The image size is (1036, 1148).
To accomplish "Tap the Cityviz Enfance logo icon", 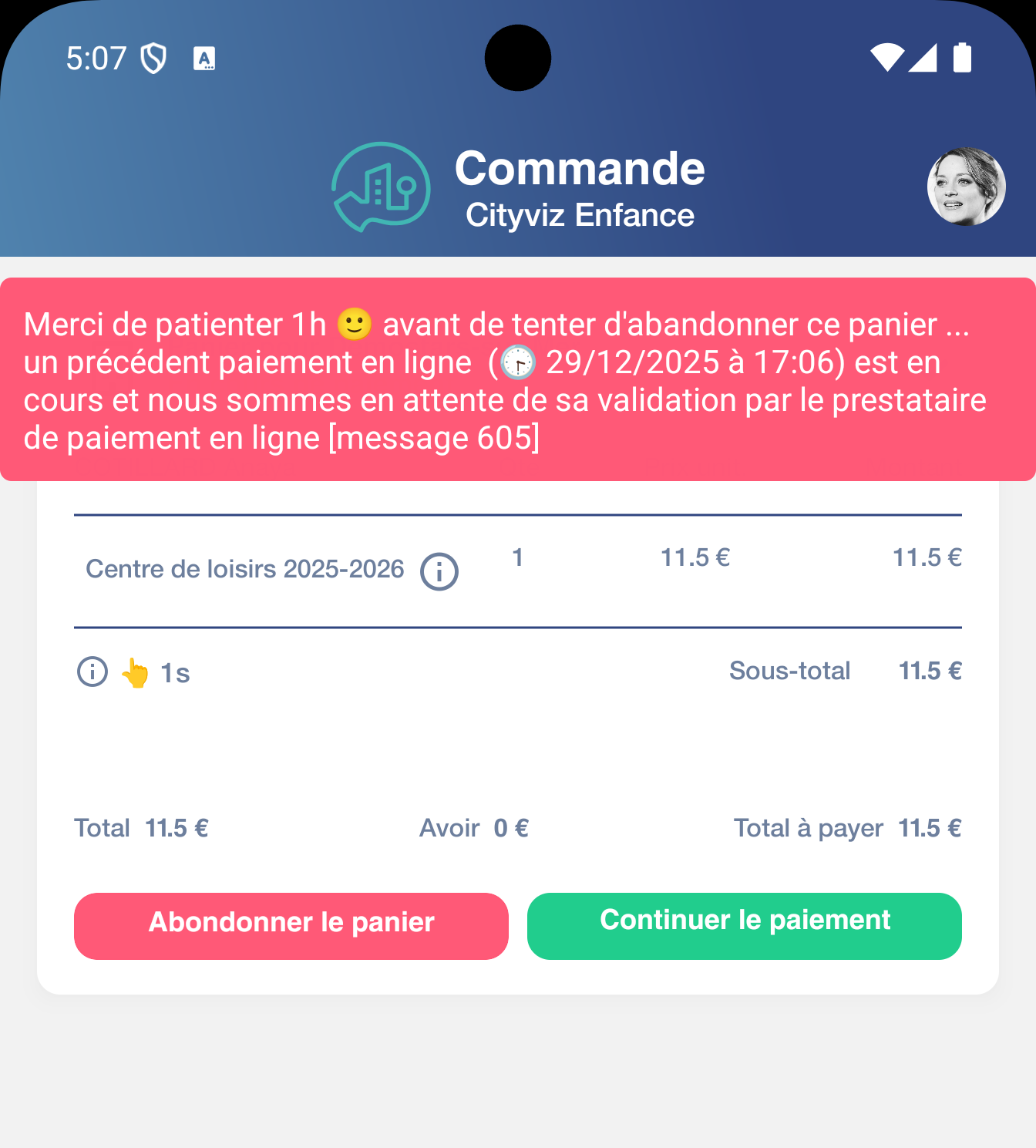I will (x=381, y=187).
